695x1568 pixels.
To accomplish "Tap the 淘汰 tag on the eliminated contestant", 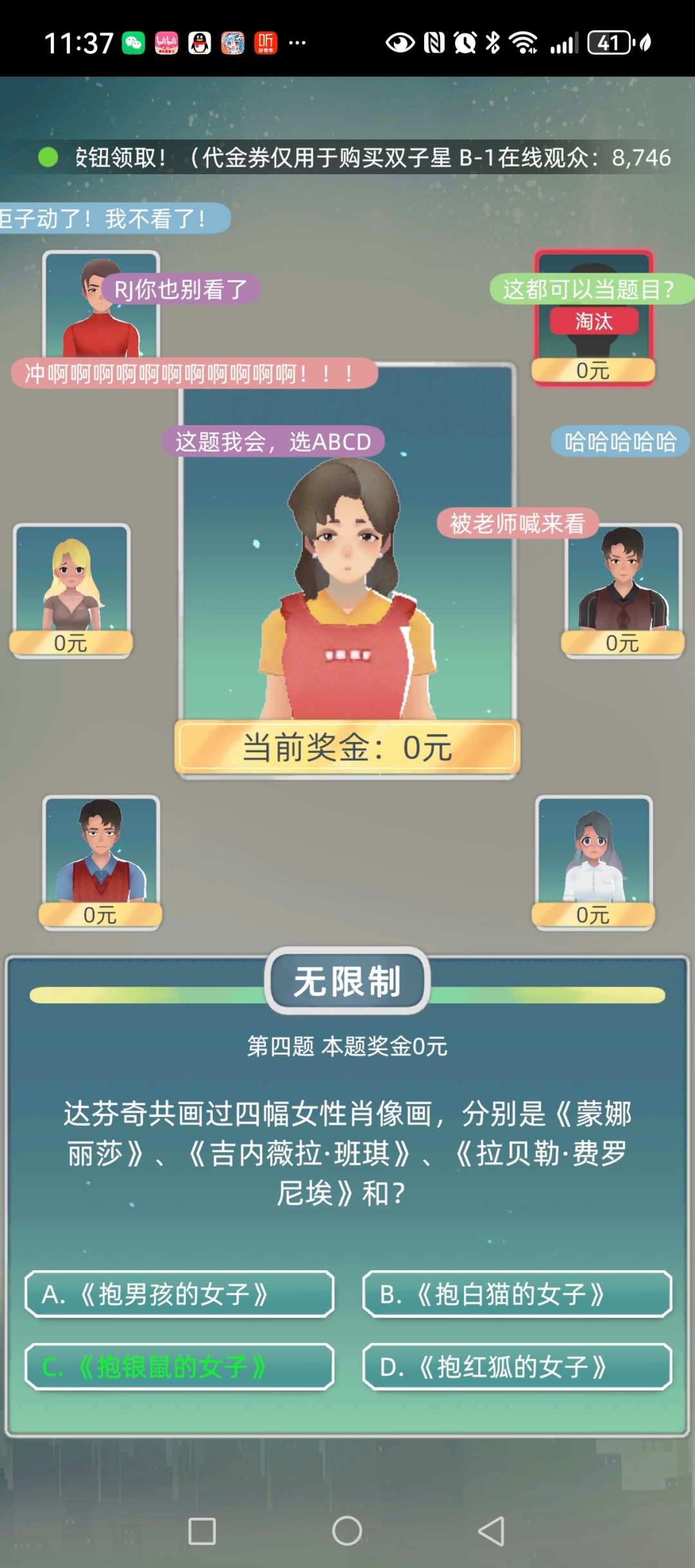I will click(x=593, y=321).
